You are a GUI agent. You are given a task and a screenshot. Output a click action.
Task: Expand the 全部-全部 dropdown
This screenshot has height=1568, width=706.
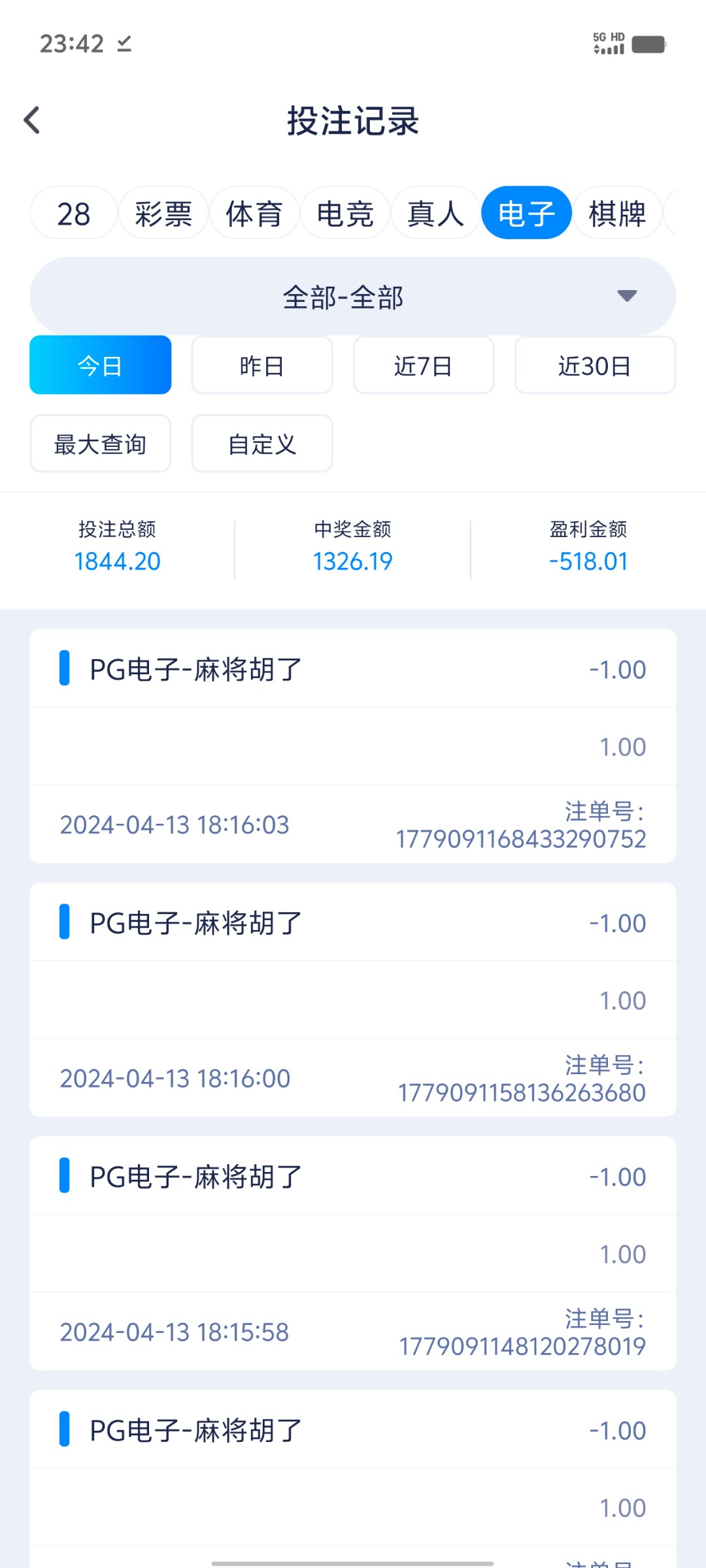pos(353,297)
